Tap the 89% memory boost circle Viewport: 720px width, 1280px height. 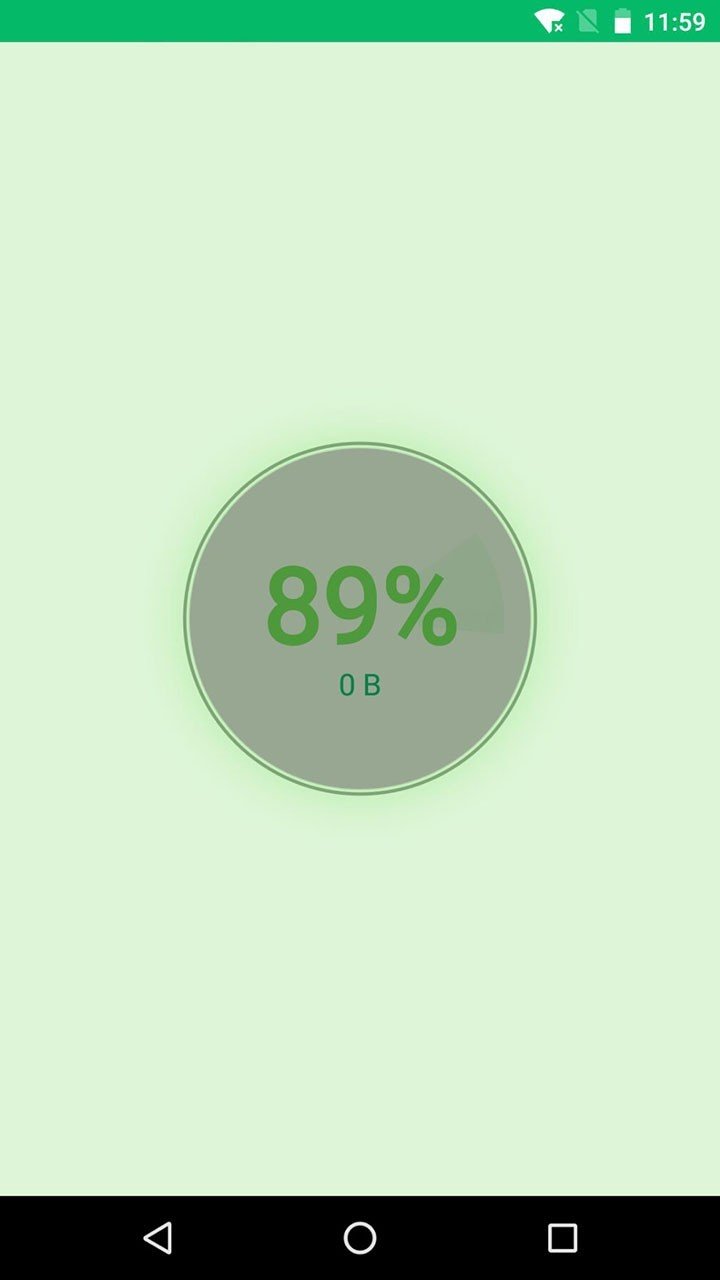(x=360, y=619)
